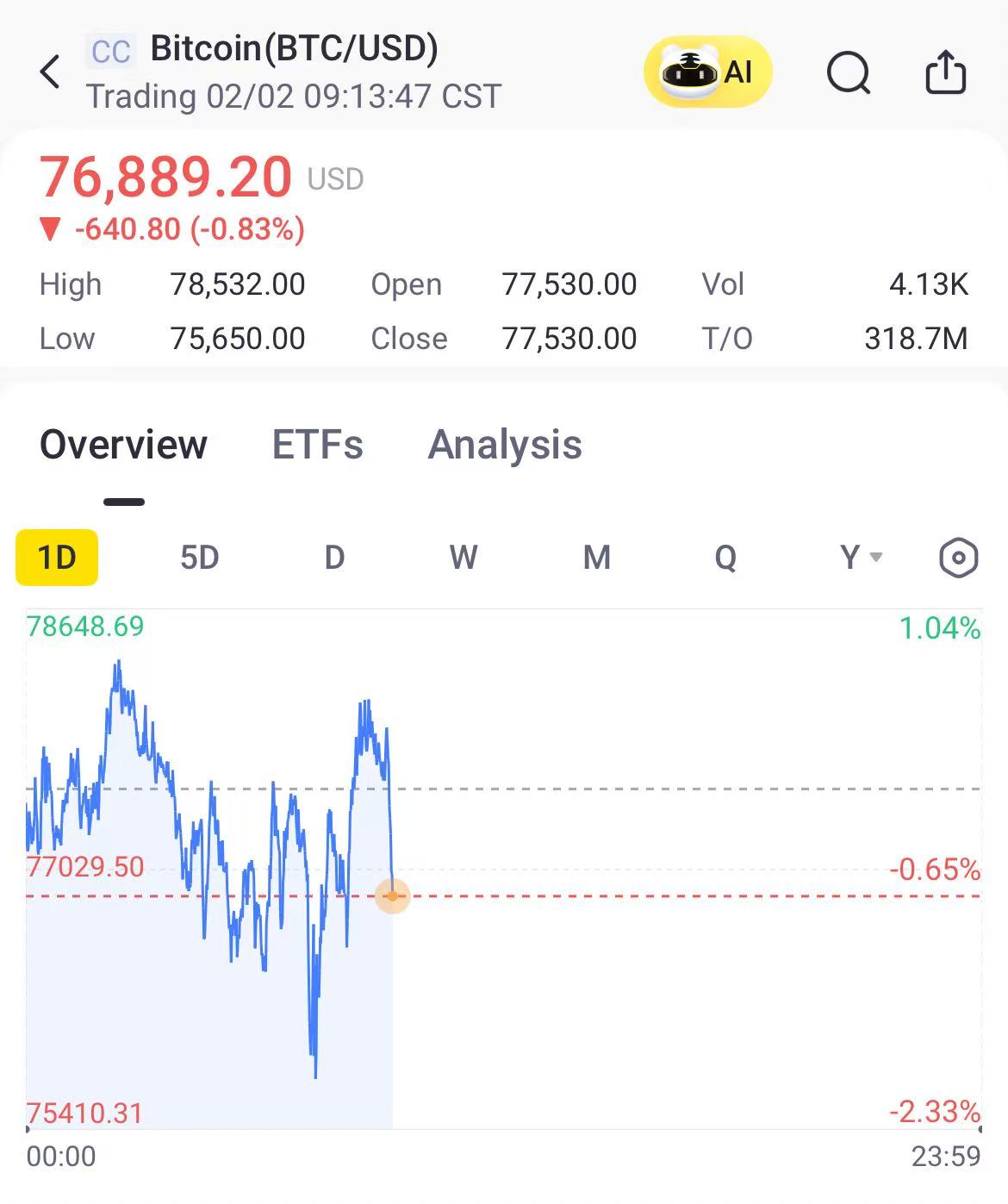1008x1204 pixels.
Task: Switch to the Analysis tab
Action: [505, 446]
